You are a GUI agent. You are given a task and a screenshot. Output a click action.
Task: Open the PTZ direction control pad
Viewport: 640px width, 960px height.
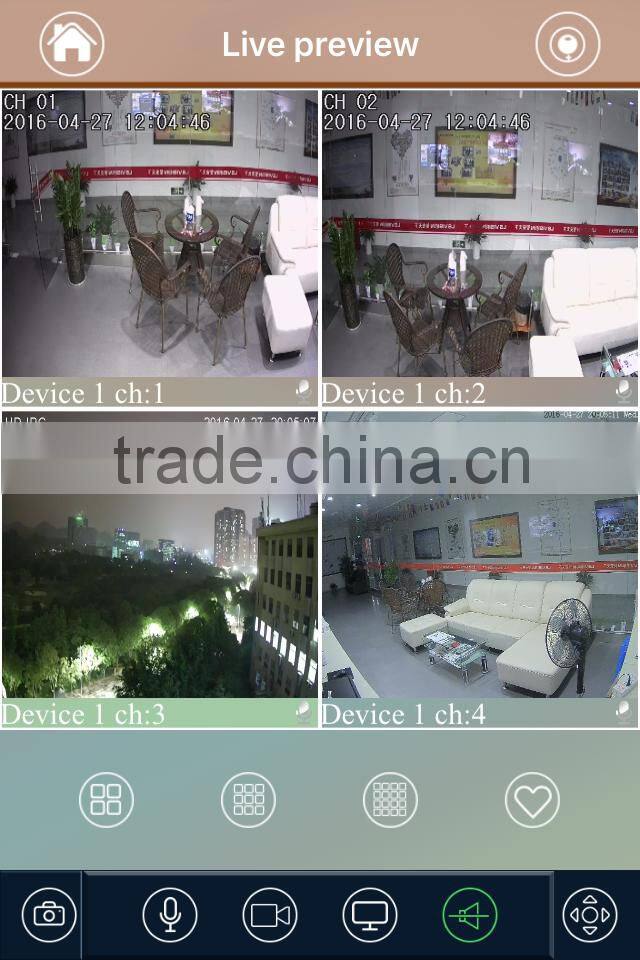(x=590, y=915)
